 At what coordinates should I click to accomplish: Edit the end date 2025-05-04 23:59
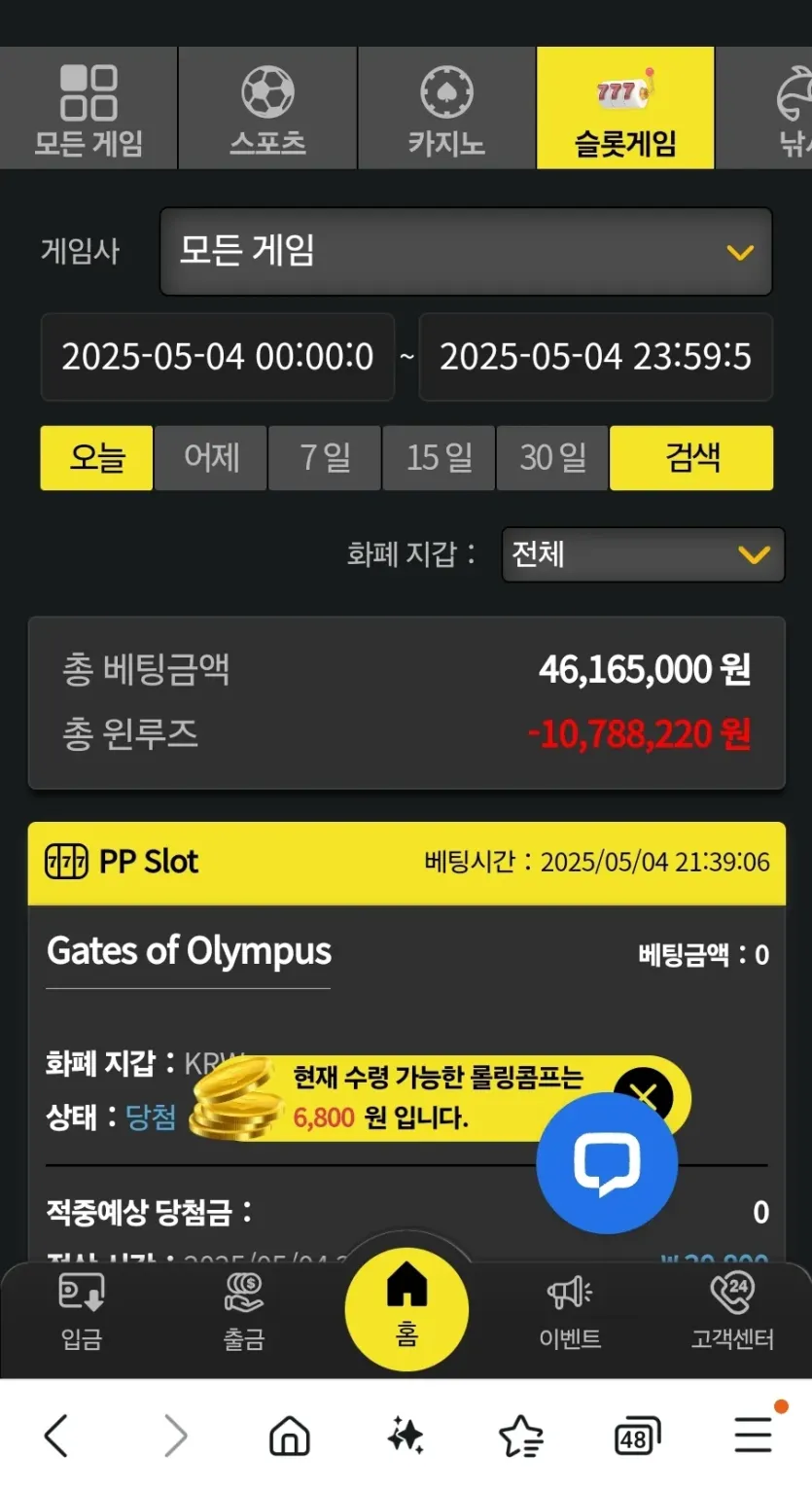click(x=595, y=357)
